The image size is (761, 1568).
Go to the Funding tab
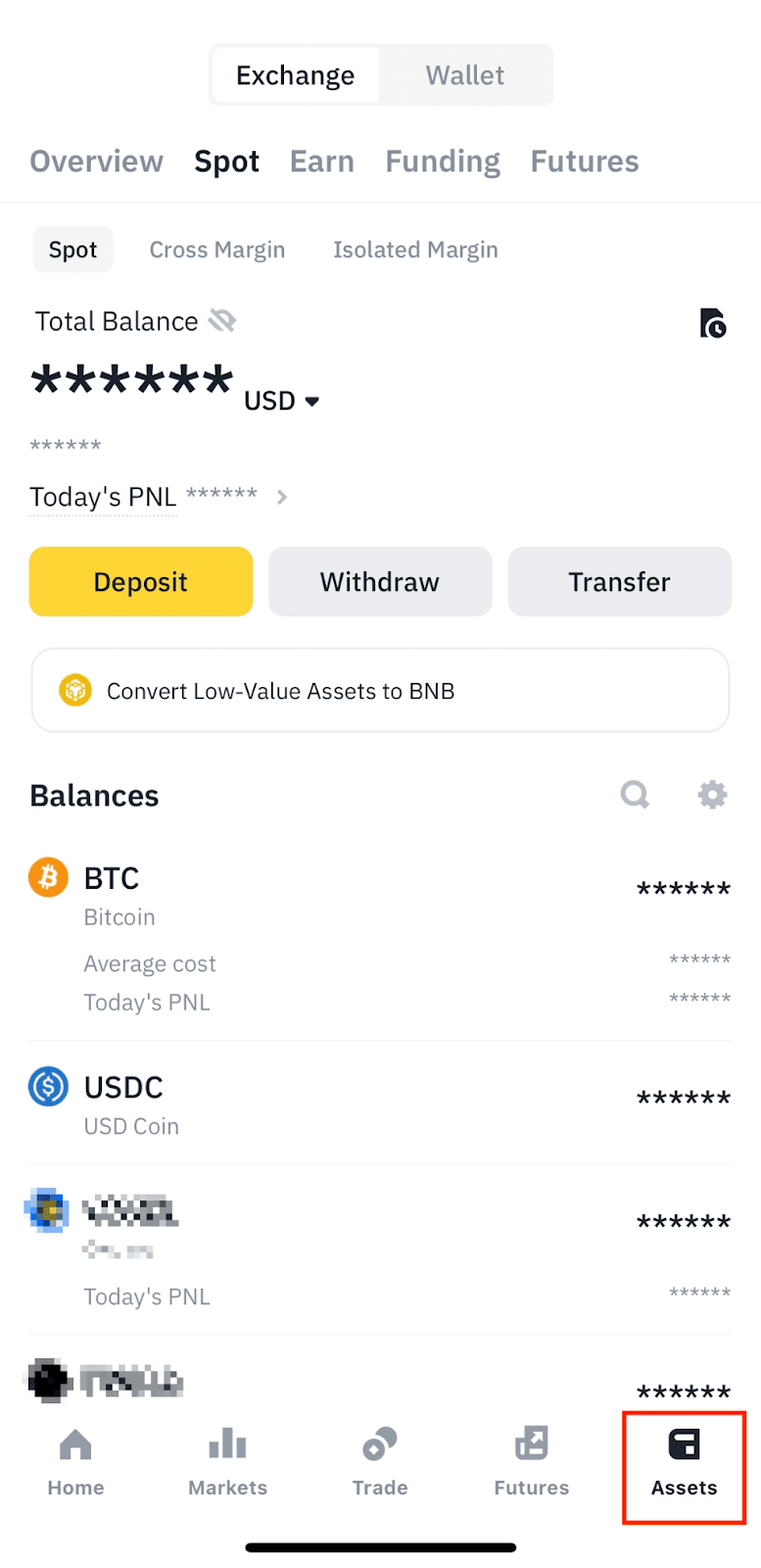[x=442, y=162]
